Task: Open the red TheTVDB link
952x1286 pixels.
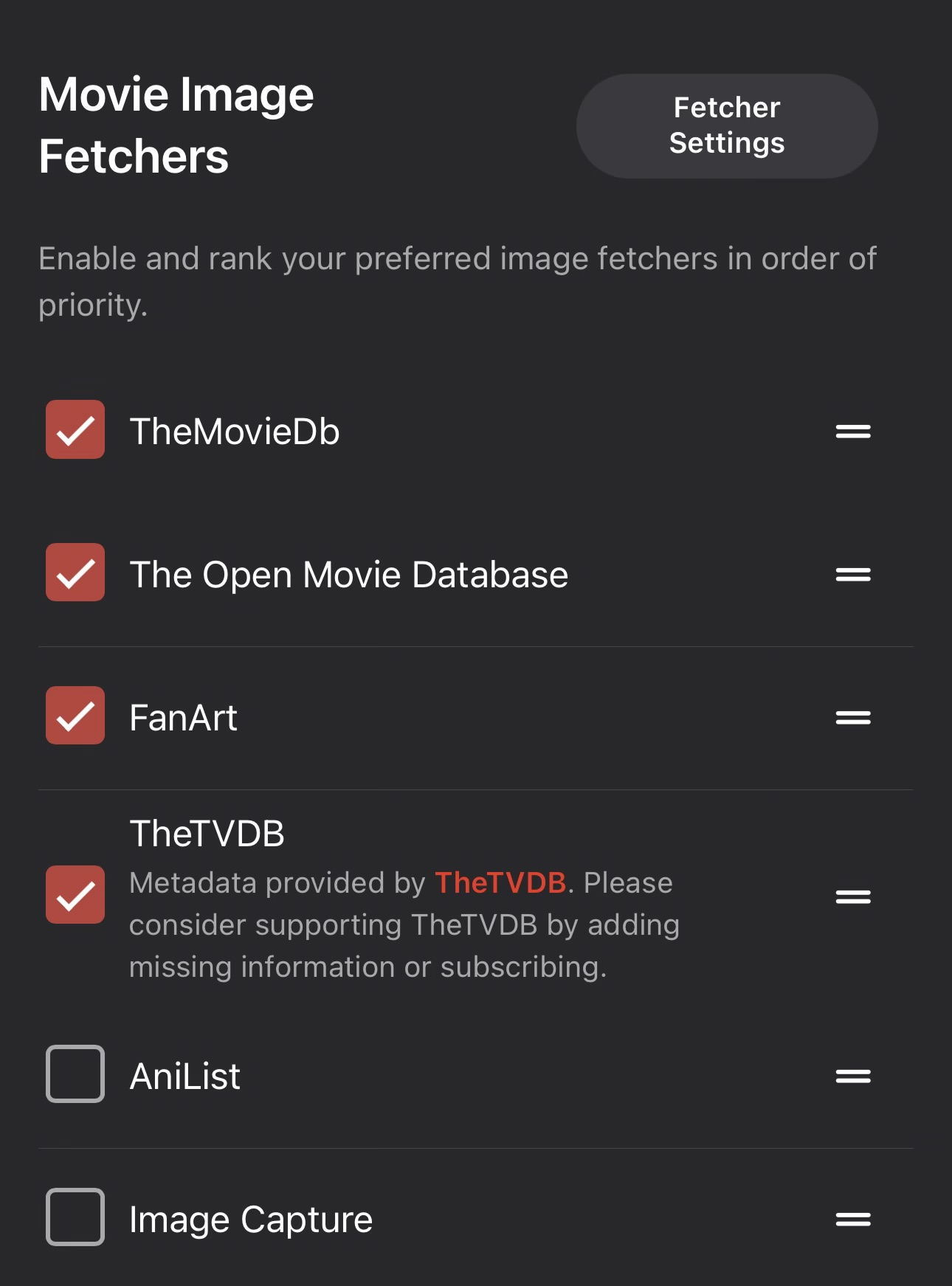Action: click(500, 883)
